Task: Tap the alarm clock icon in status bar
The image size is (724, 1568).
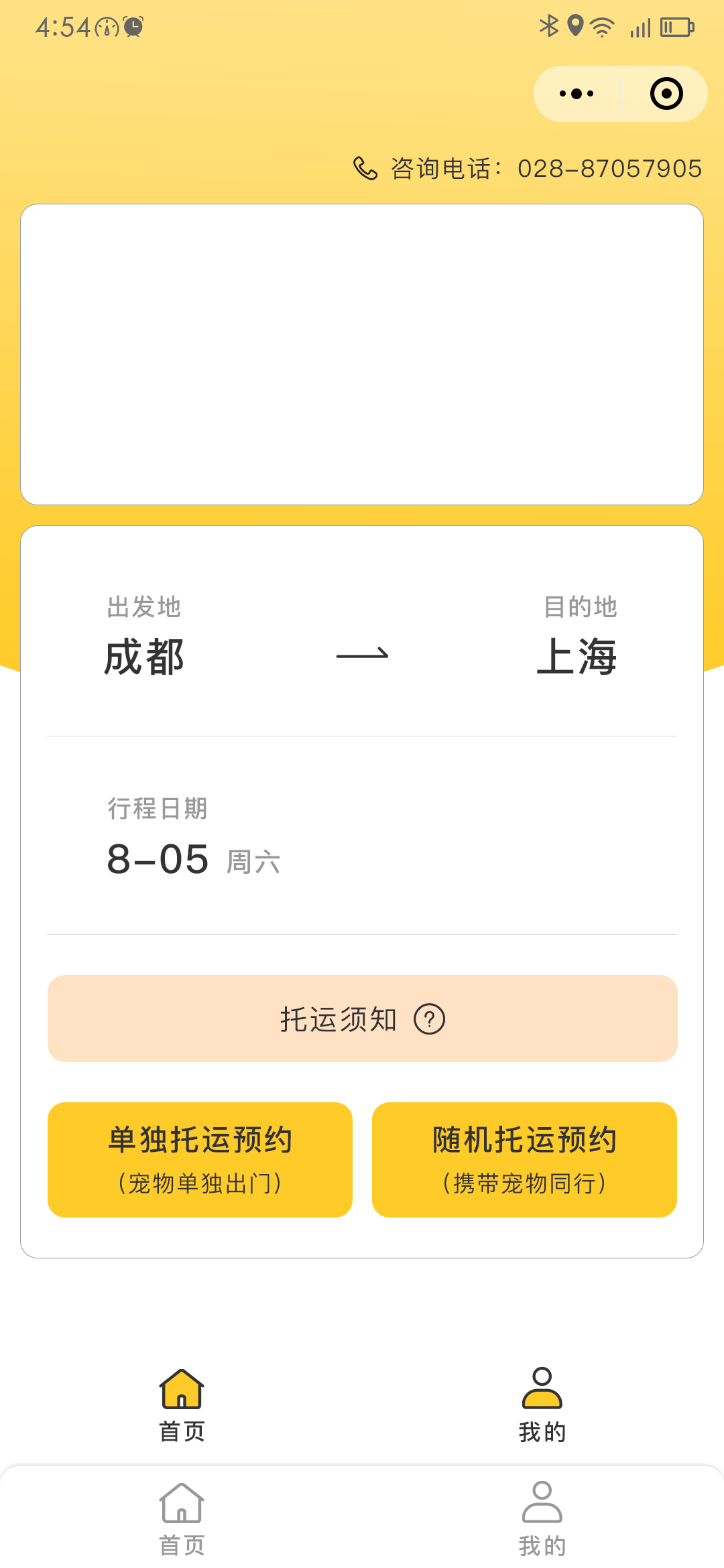Action: (x=132, y=26)
